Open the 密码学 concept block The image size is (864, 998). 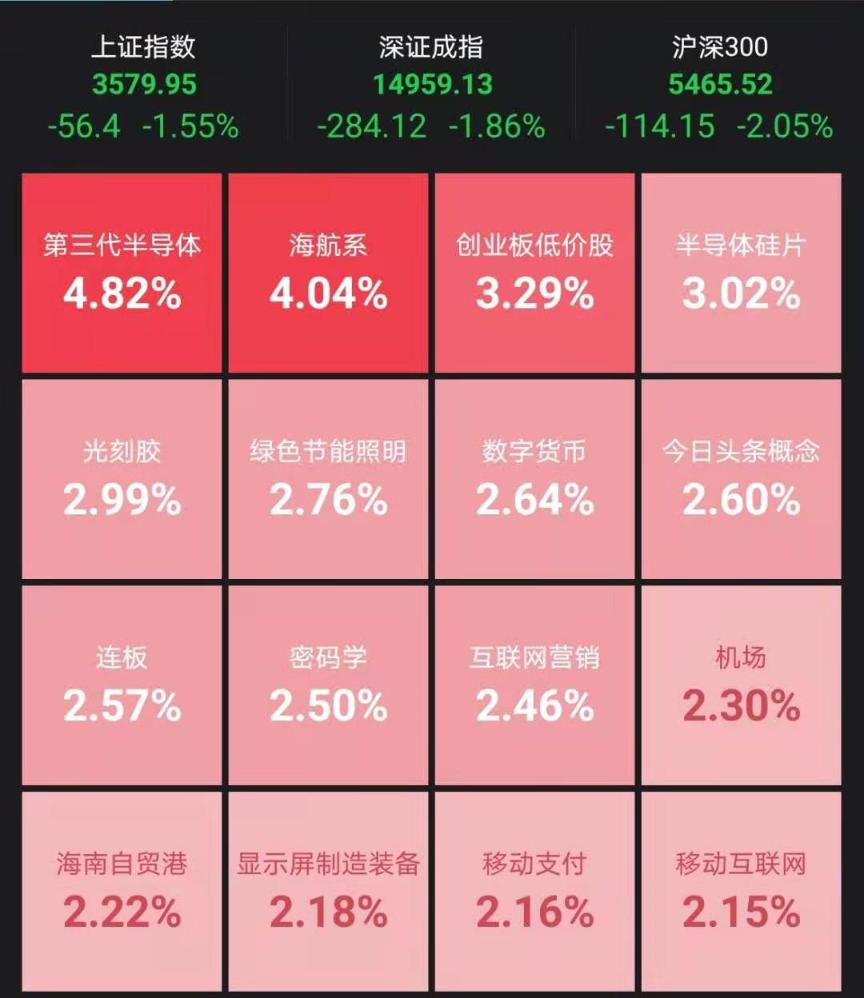(x=328, y=682)
